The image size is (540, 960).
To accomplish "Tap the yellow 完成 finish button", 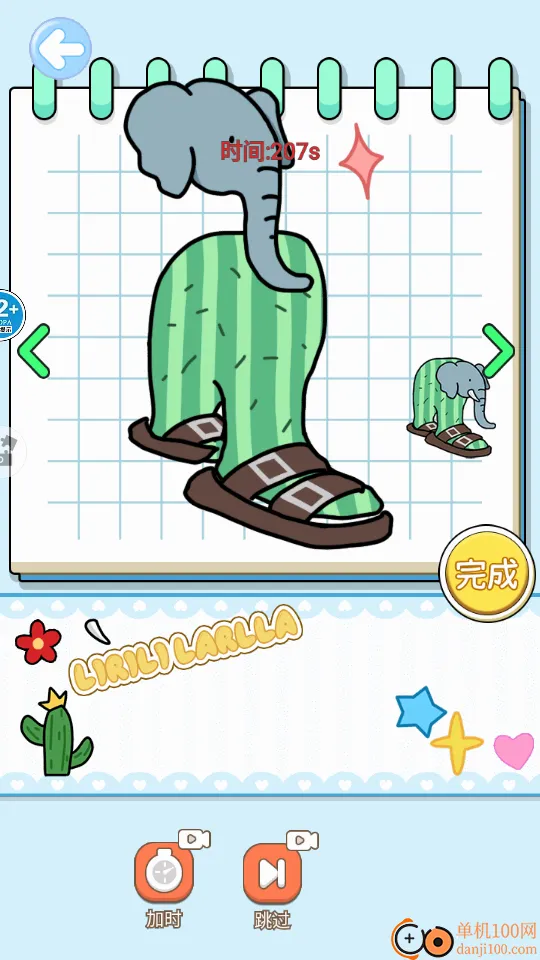I will (487, 574).
